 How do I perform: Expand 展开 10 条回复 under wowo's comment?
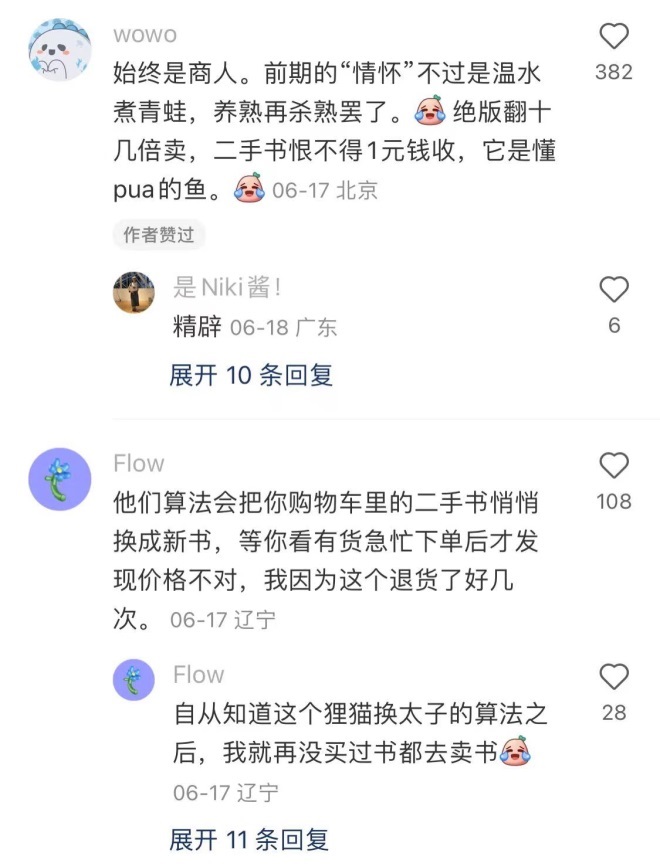[251, 376]
